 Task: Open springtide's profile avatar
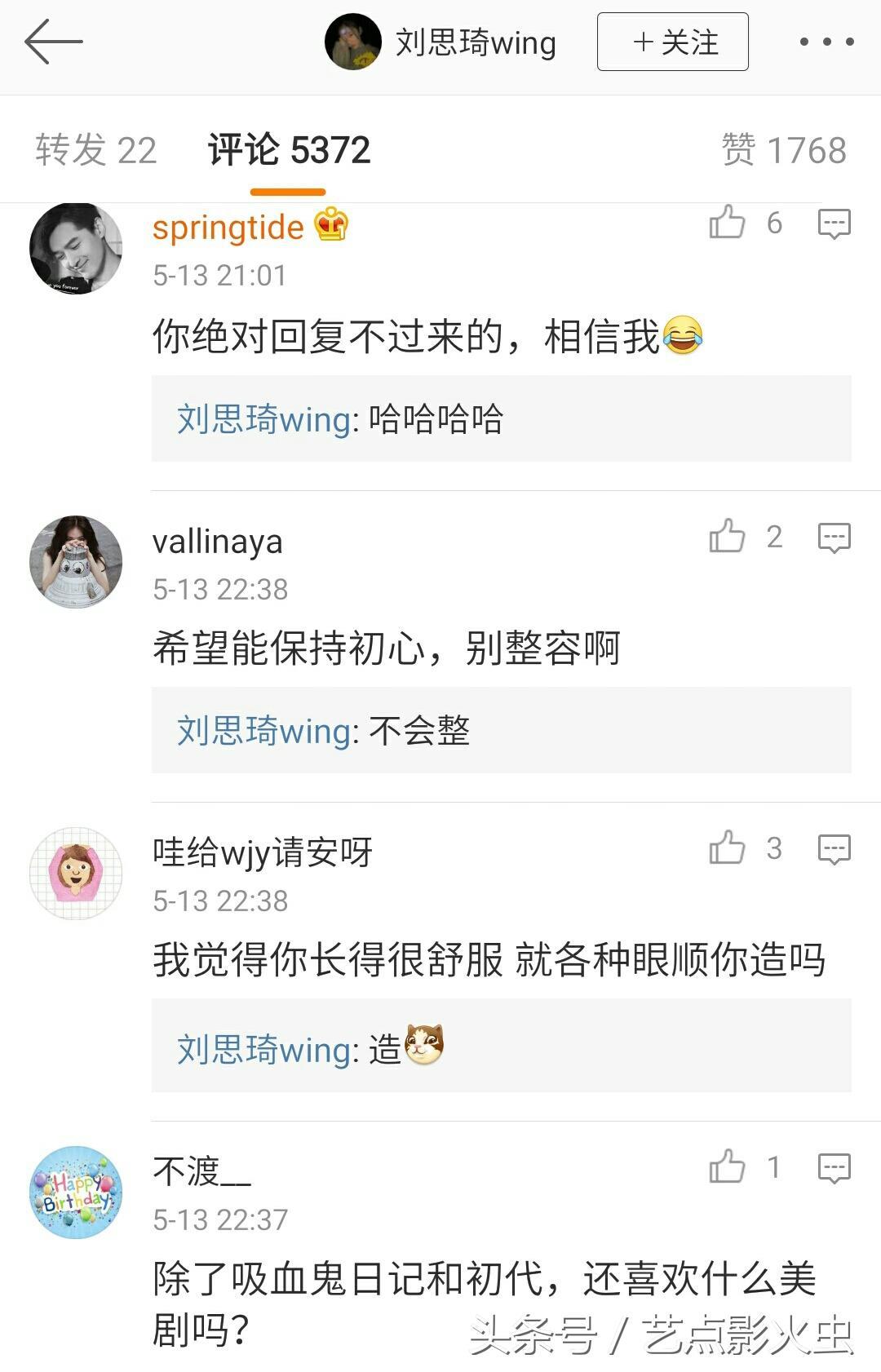(x=76, y=248)
